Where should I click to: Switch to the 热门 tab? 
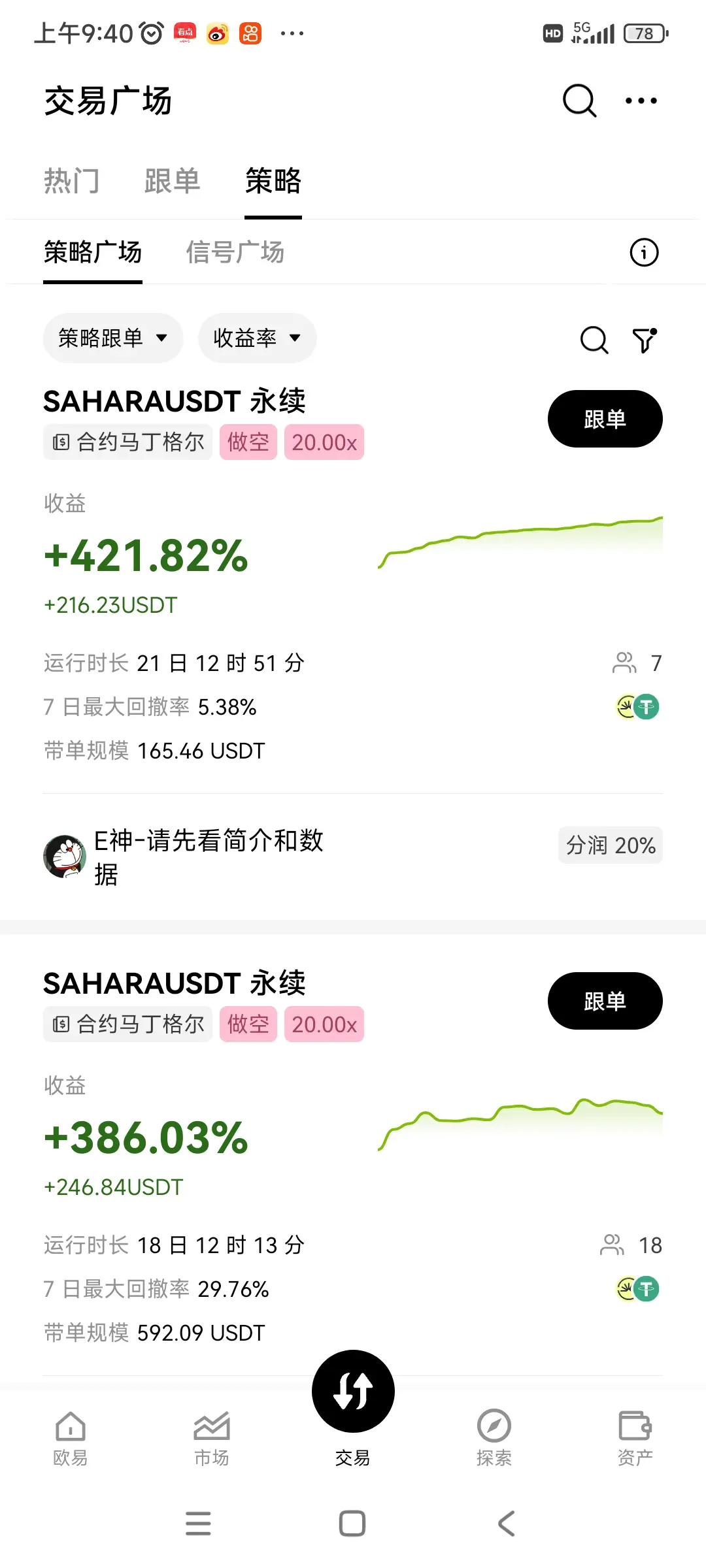tap(71, 181)
